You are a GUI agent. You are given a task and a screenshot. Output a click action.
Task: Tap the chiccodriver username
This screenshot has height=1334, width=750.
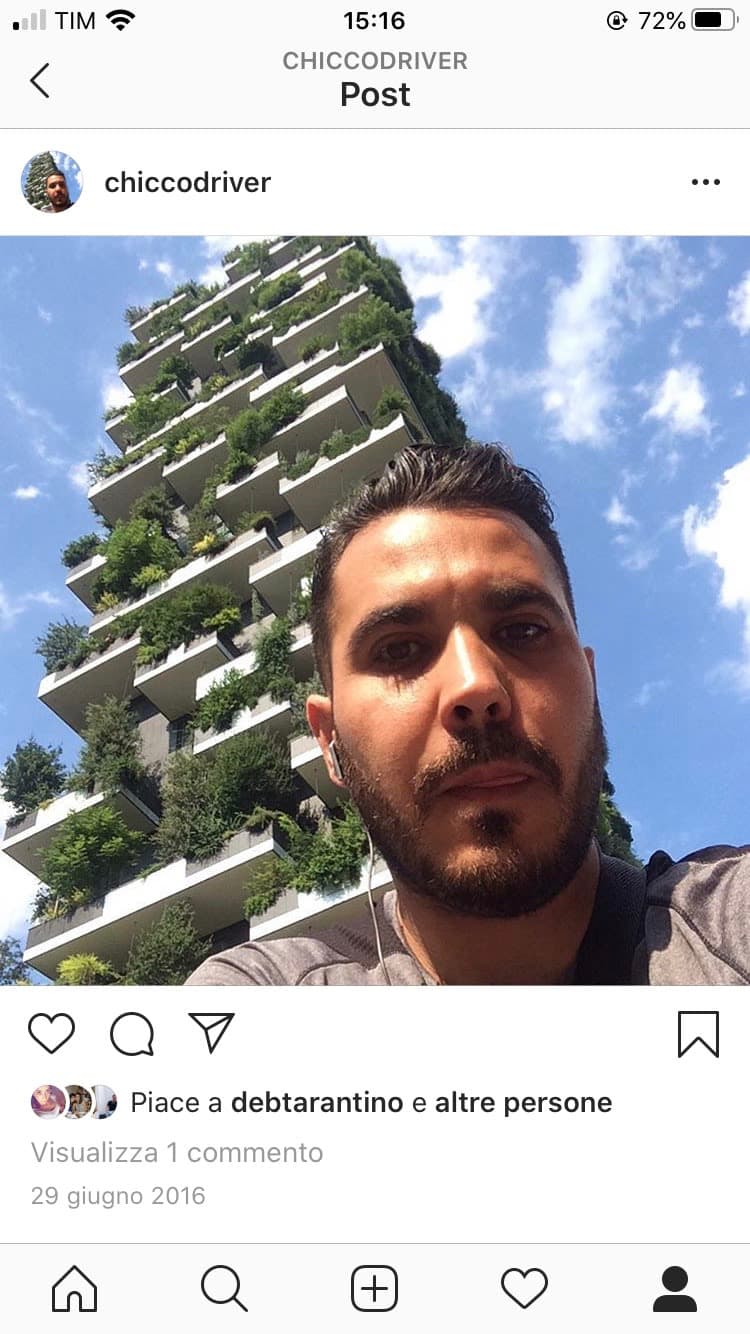coord(188,182)
